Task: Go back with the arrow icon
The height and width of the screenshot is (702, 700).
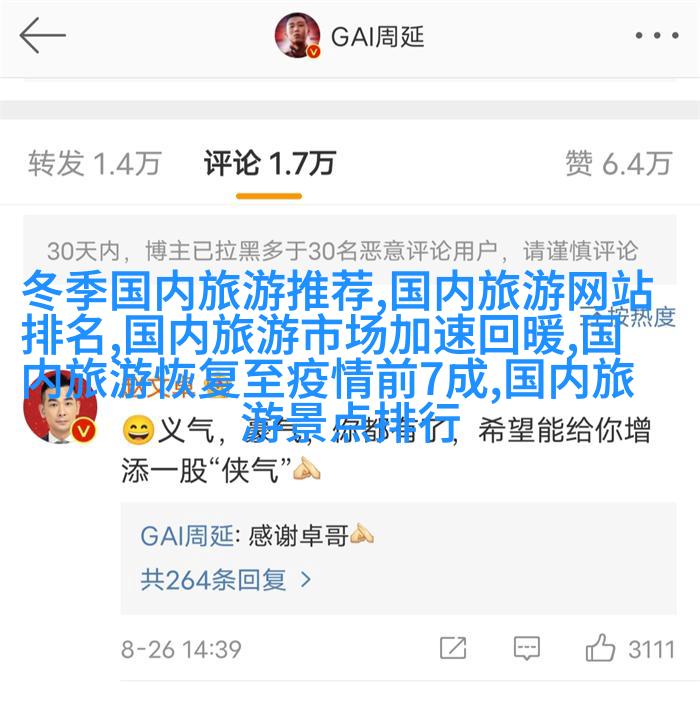Action: 42,37
